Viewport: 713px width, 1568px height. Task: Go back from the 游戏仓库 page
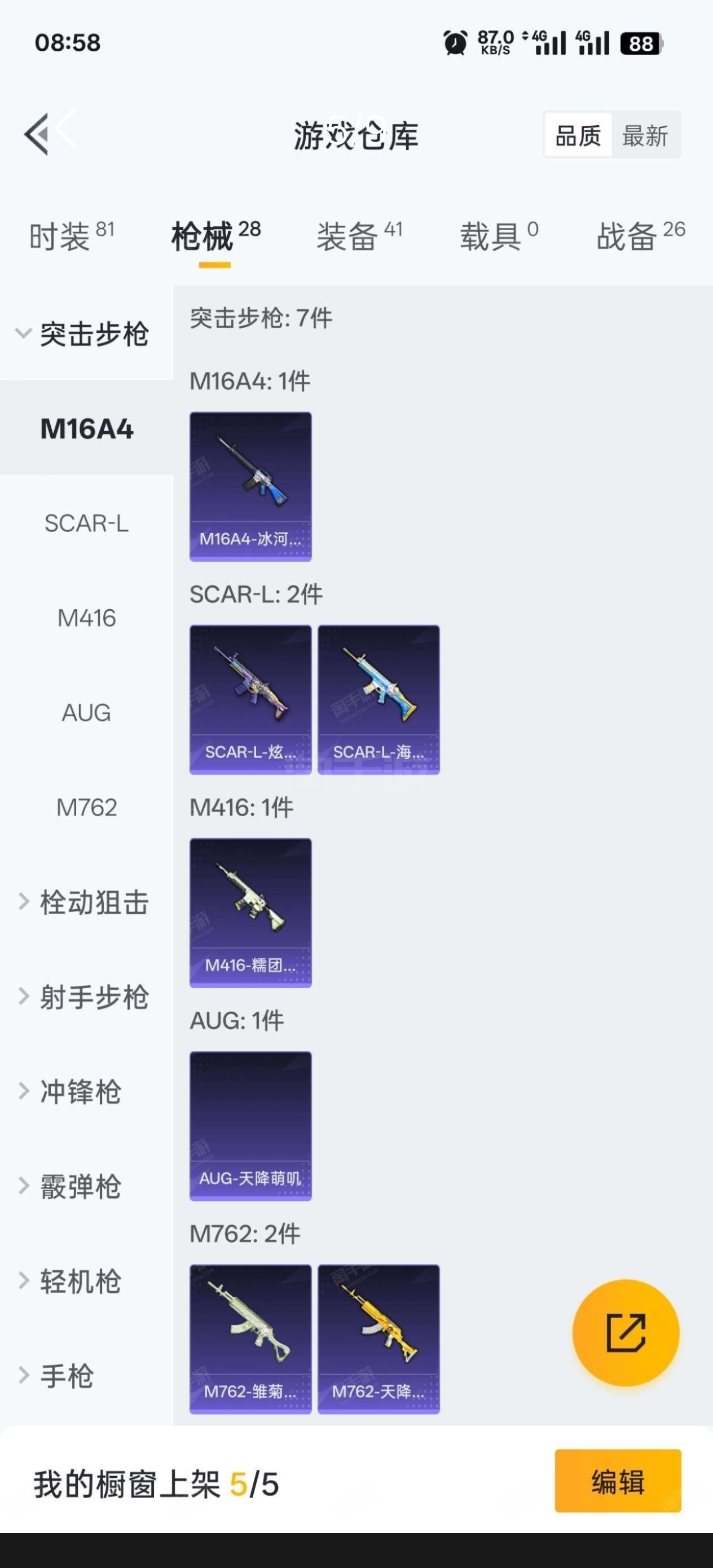(38, 134)
